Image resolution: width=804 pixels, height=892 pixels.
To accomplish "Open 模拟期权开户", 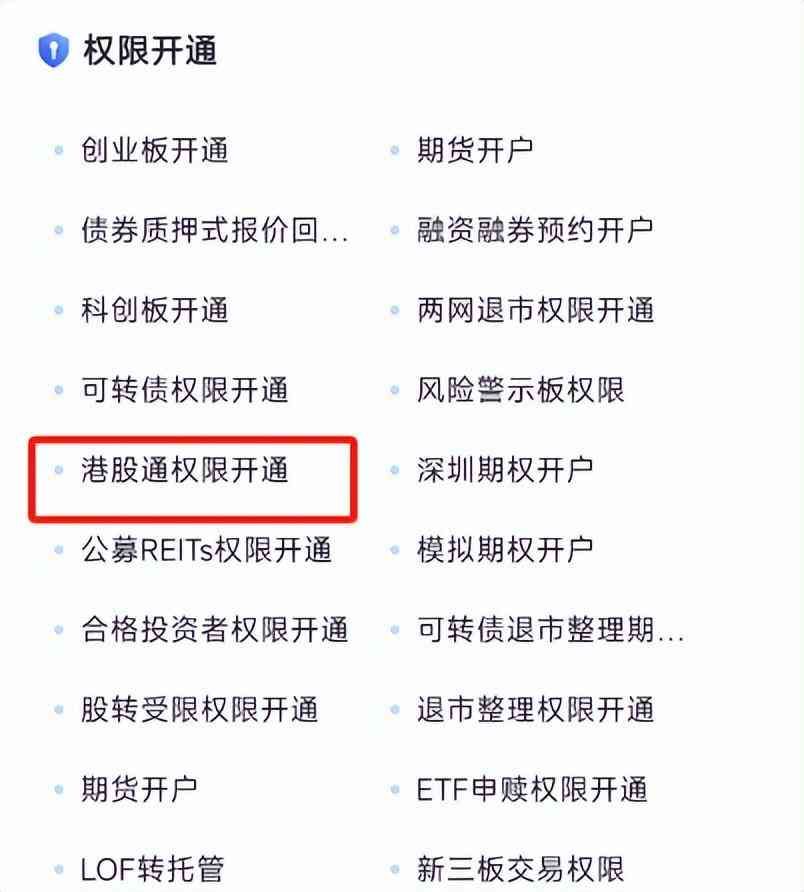I will pos(505,549).
